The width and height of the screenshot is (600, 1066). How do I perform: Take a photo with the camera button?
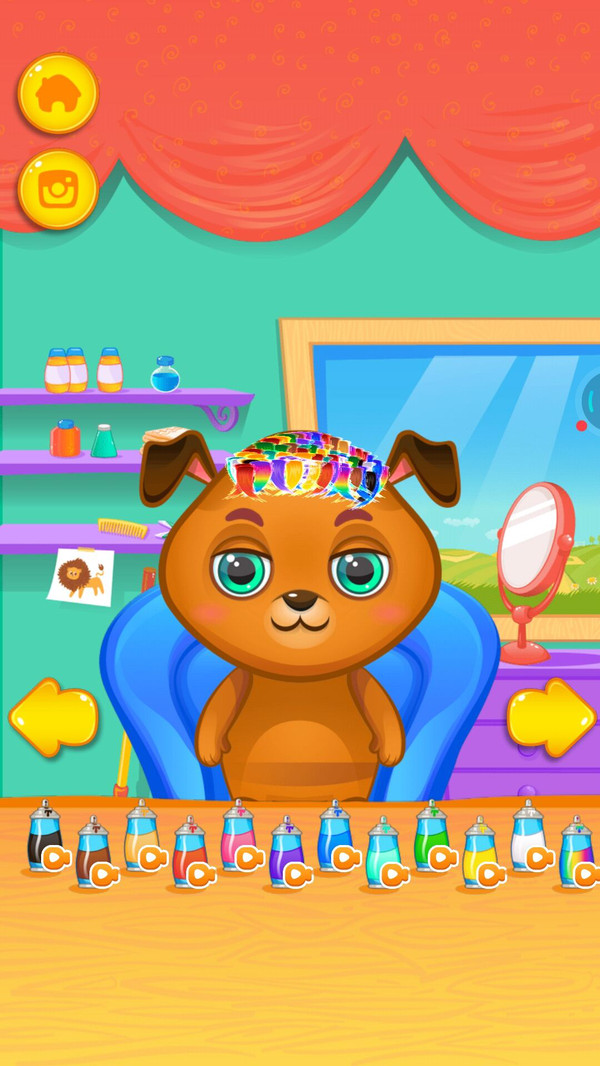(x=58, y=189)
